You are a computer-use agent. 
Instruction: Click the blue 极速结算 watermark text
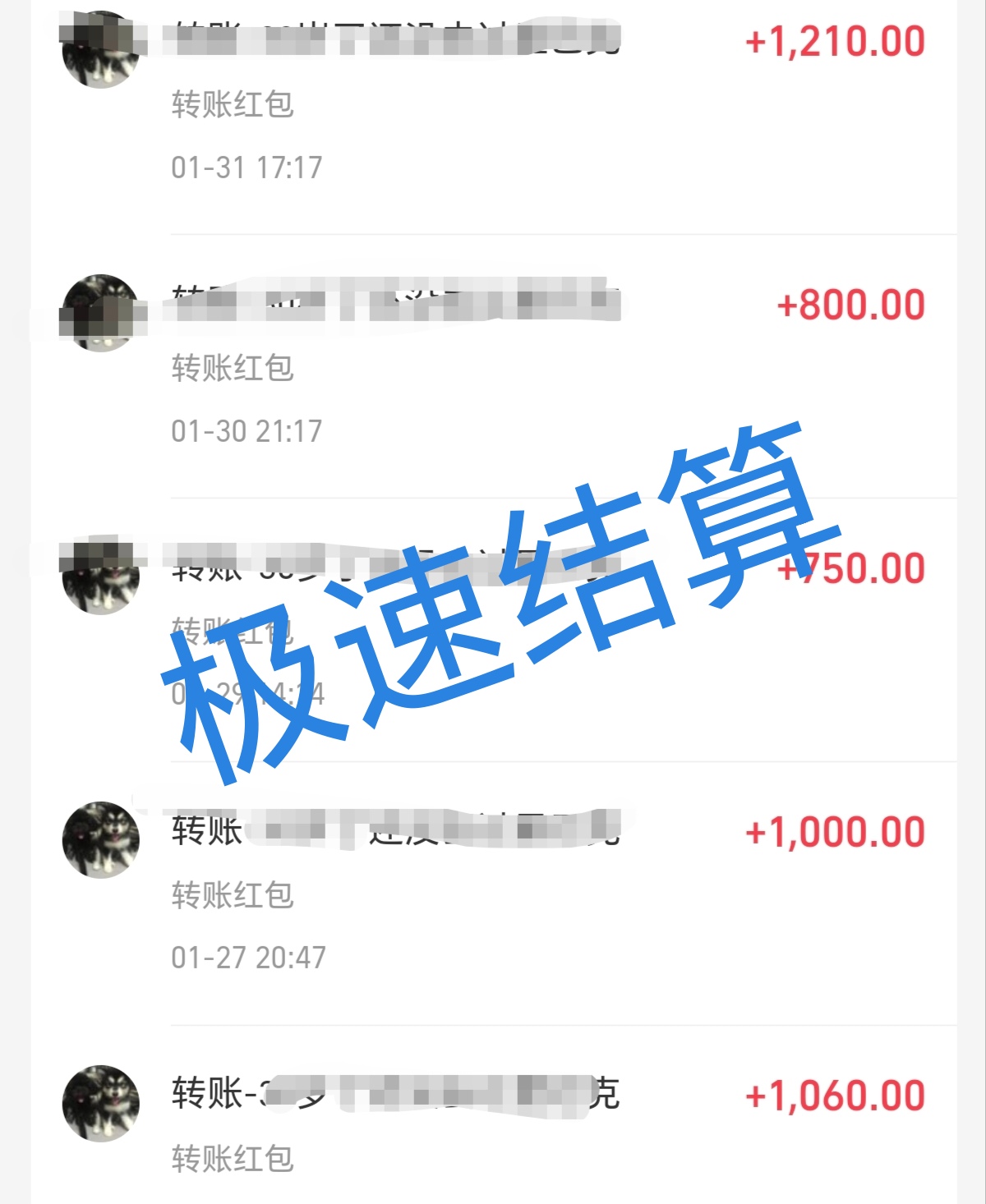click(493, 616)
